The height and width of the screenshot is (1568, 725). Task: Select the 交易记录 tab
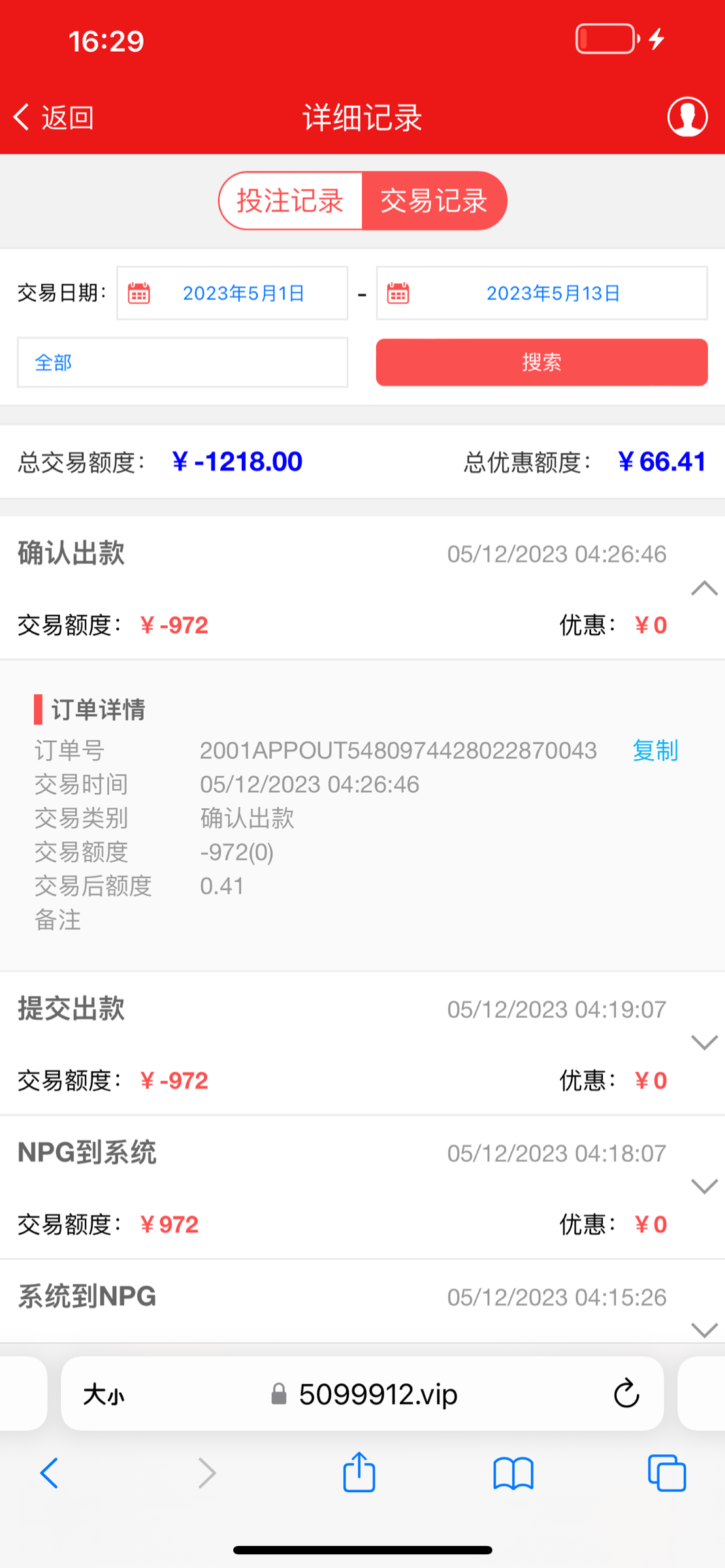click(434, 201)
